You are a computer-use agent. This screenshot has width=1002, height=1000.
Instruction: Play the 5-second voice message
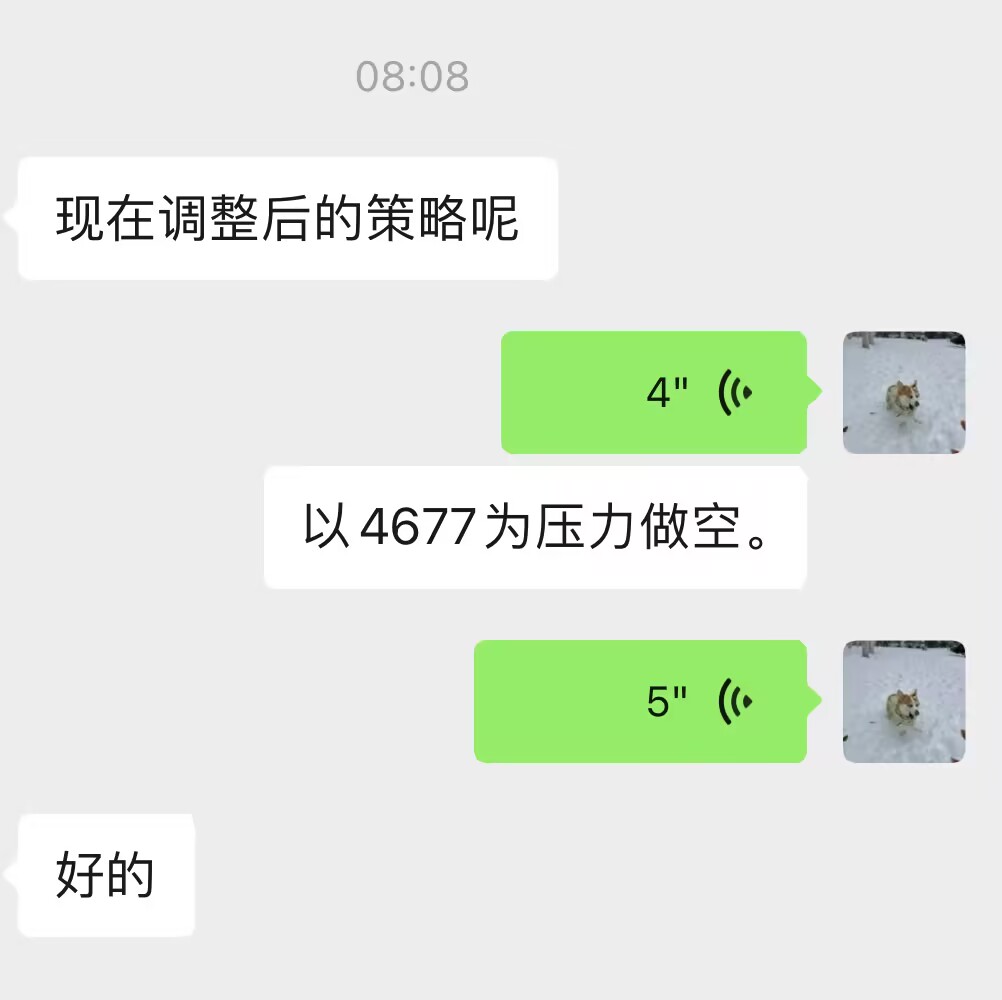[x=640, y=701]
